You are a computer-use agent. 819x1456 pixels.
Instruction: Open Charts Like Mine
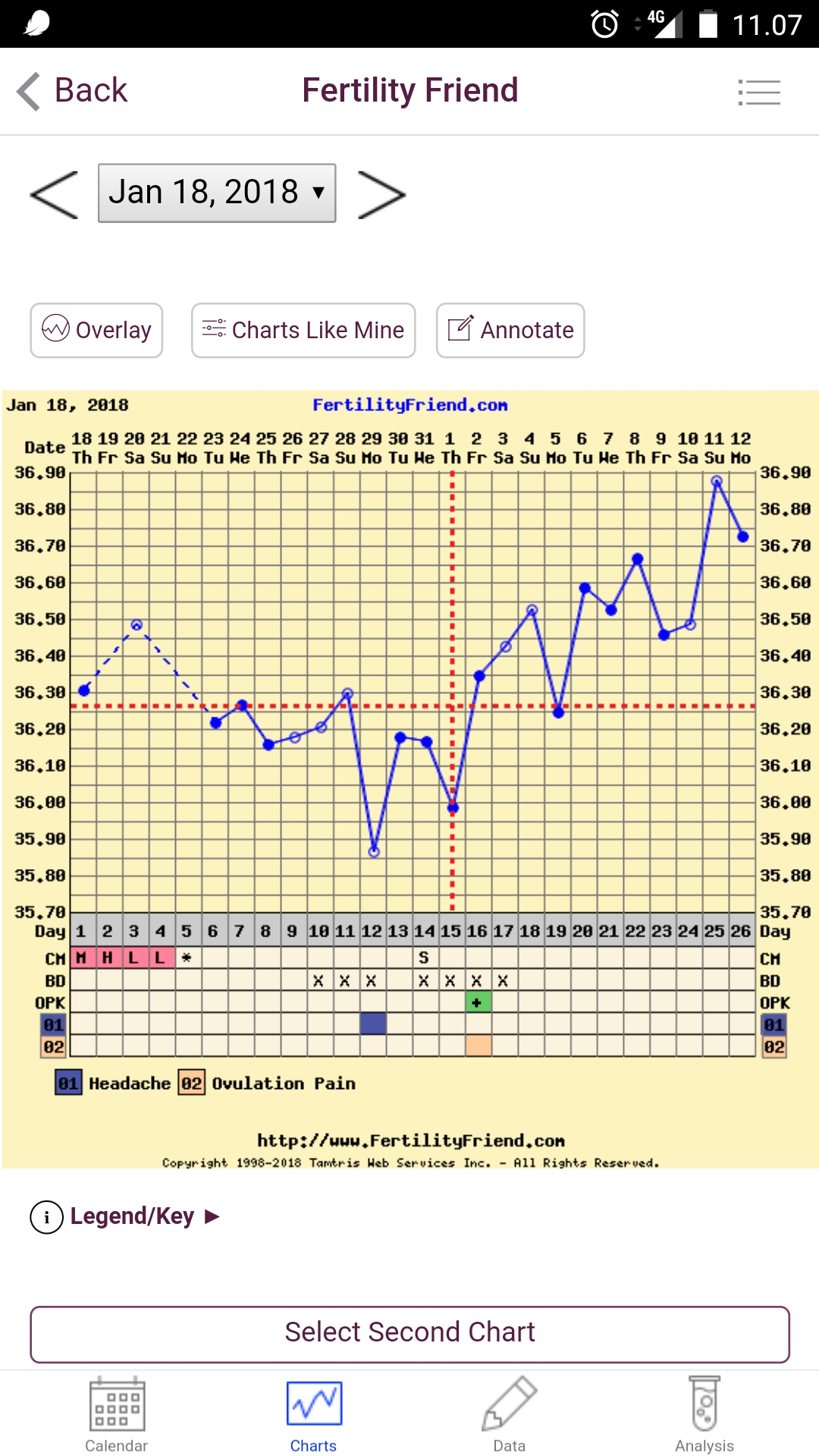click(303, 330)
